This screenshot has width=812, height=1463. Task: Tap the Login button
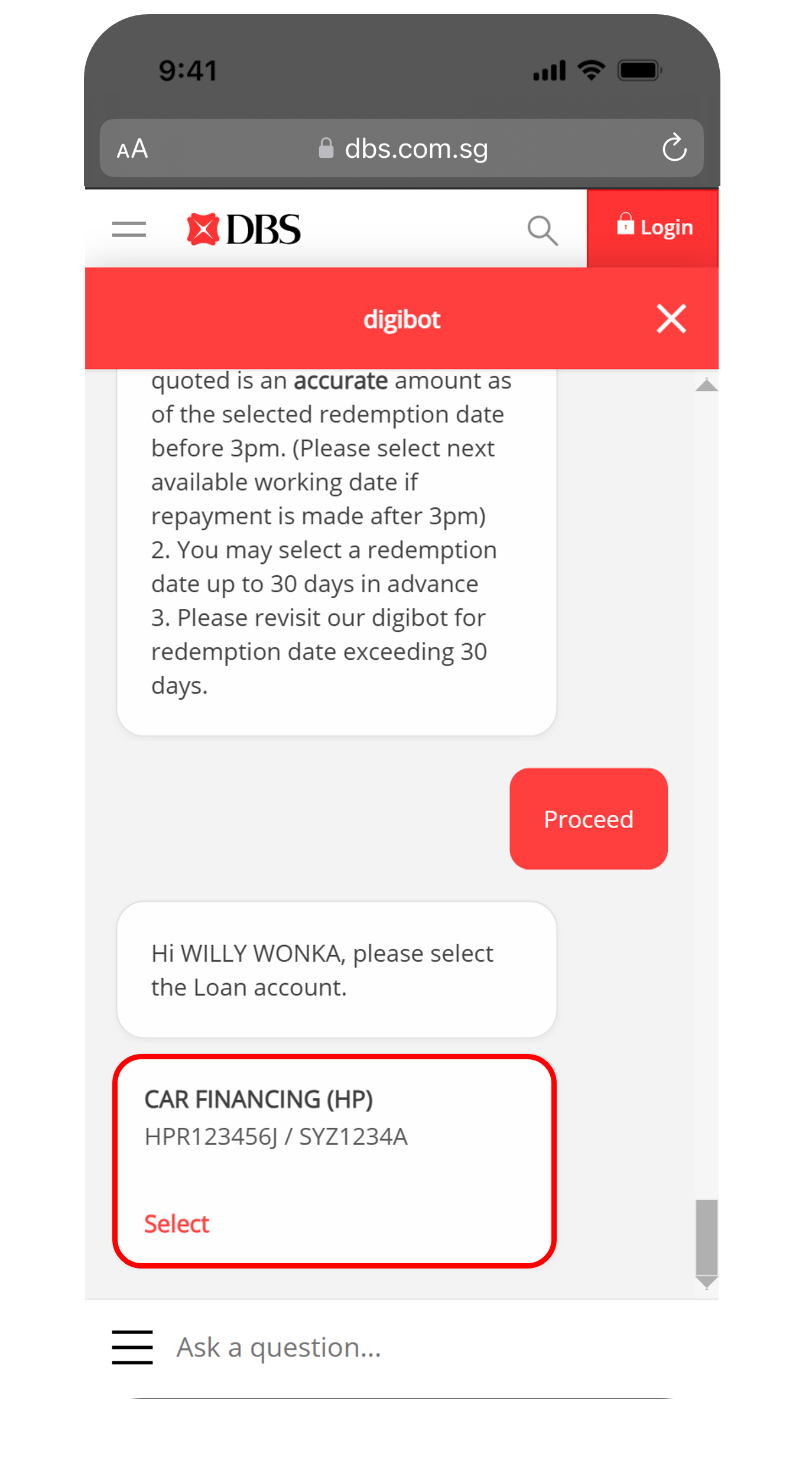click(654, 228)
